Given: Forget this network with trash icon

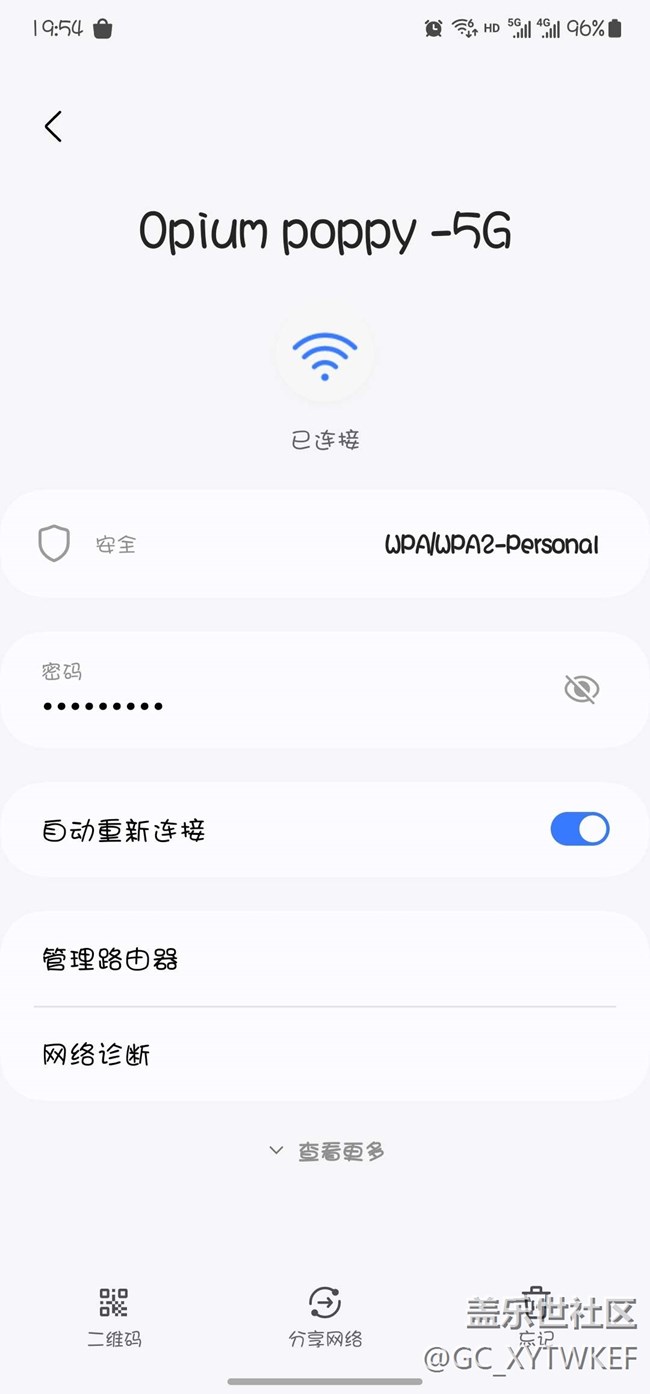Looking at the screenshot, I should pyautogui.click(x=536, y=1318).
